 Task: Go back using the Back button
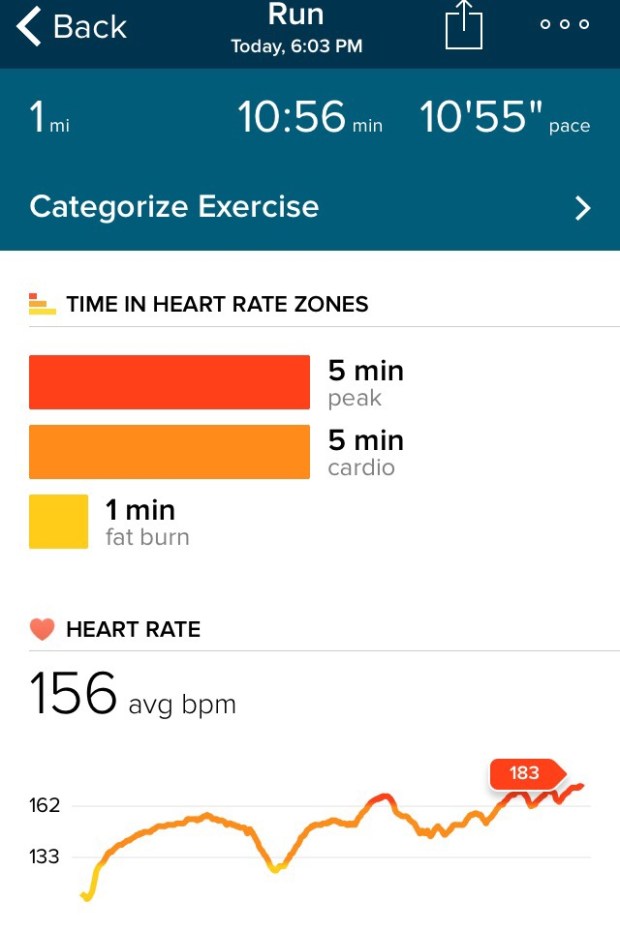tap(70, 28)
